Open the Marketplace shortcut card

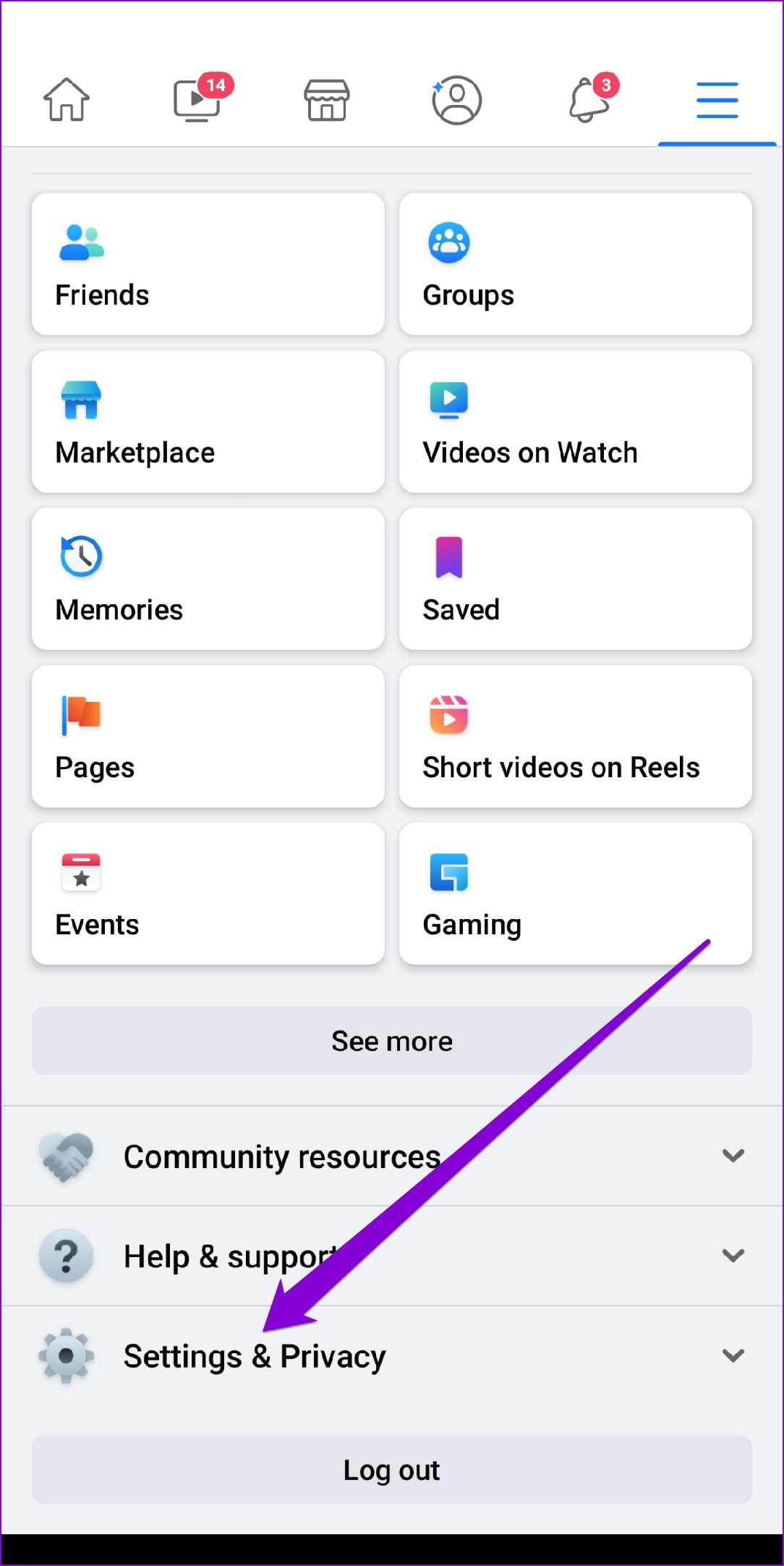pos(208,422)
